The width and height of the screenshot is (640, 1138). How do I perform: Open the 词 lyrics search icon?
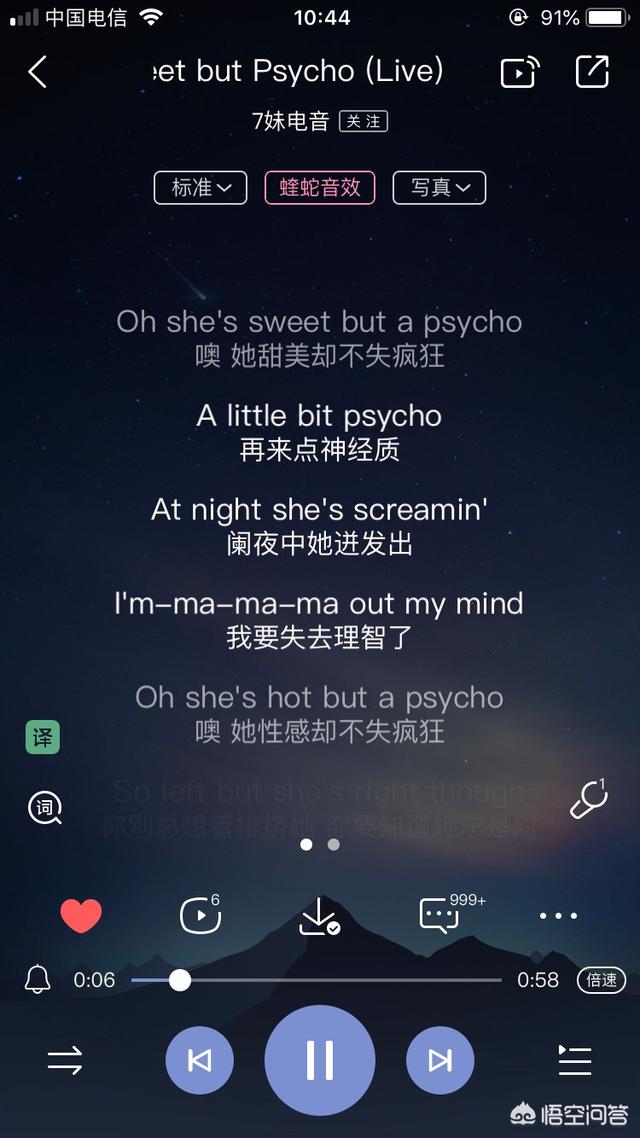point(44,807)
